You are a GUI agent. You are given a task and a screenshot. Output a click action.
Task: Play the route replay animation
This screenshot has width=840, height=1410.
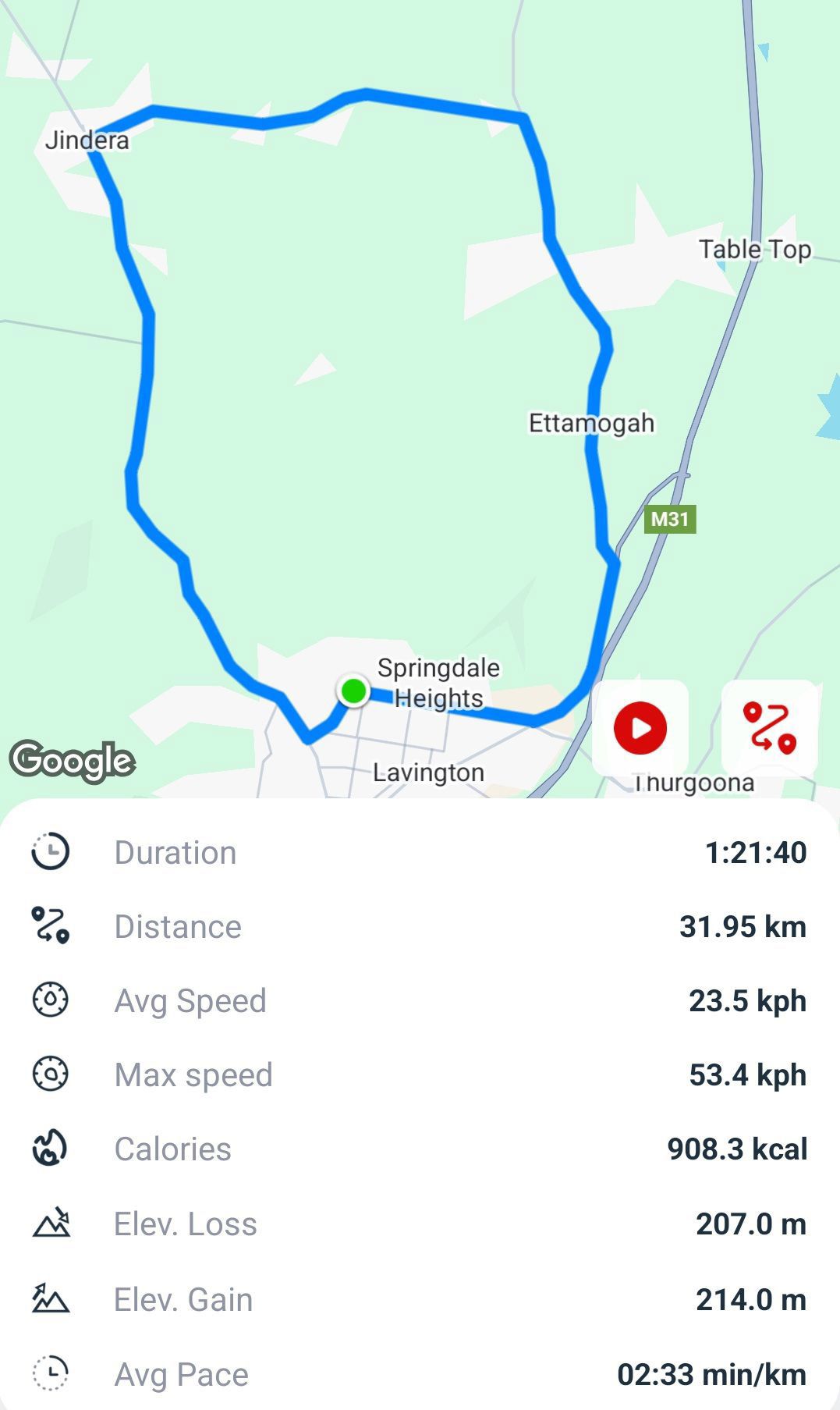[640, 727]
